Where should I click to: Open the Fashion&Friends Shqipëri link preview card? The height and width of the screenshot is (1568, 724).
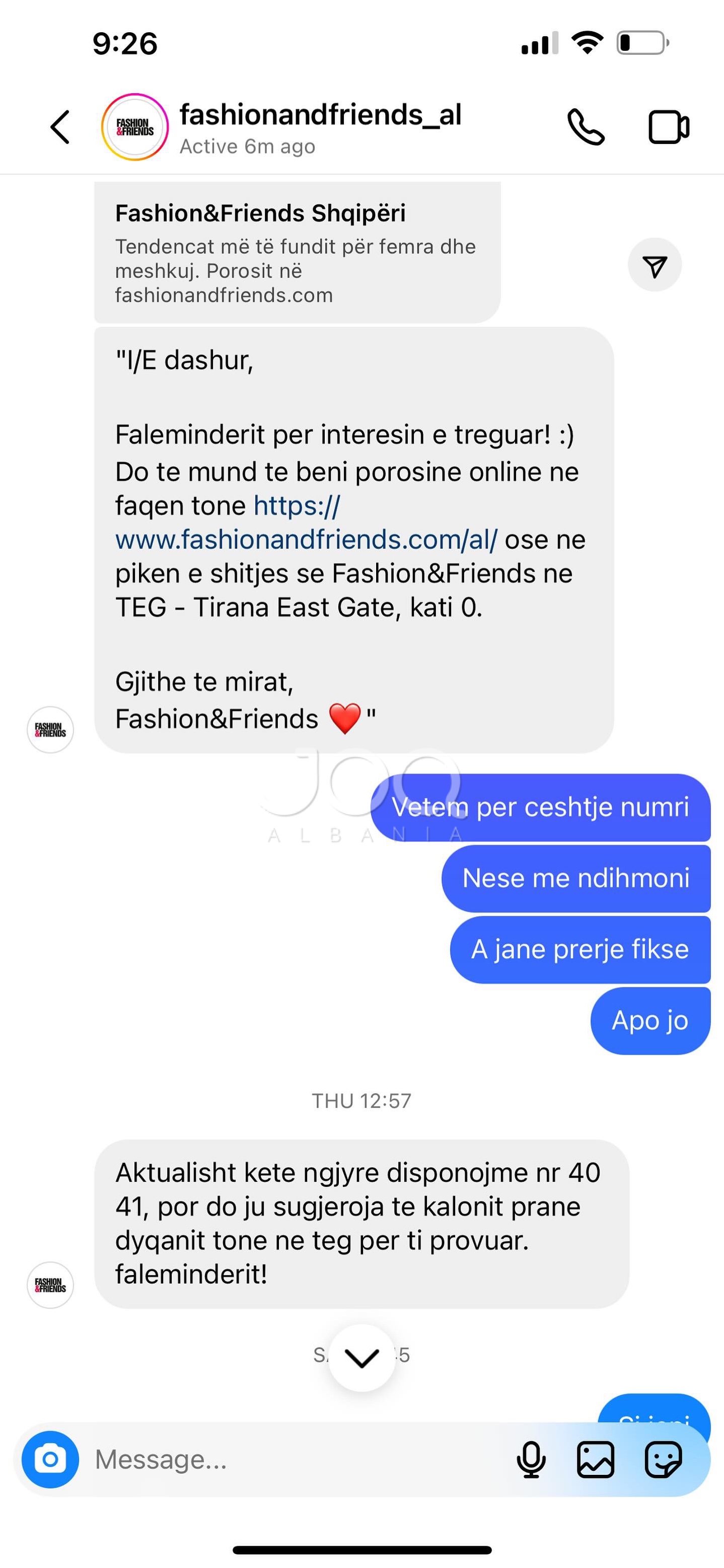pos(297,252)
